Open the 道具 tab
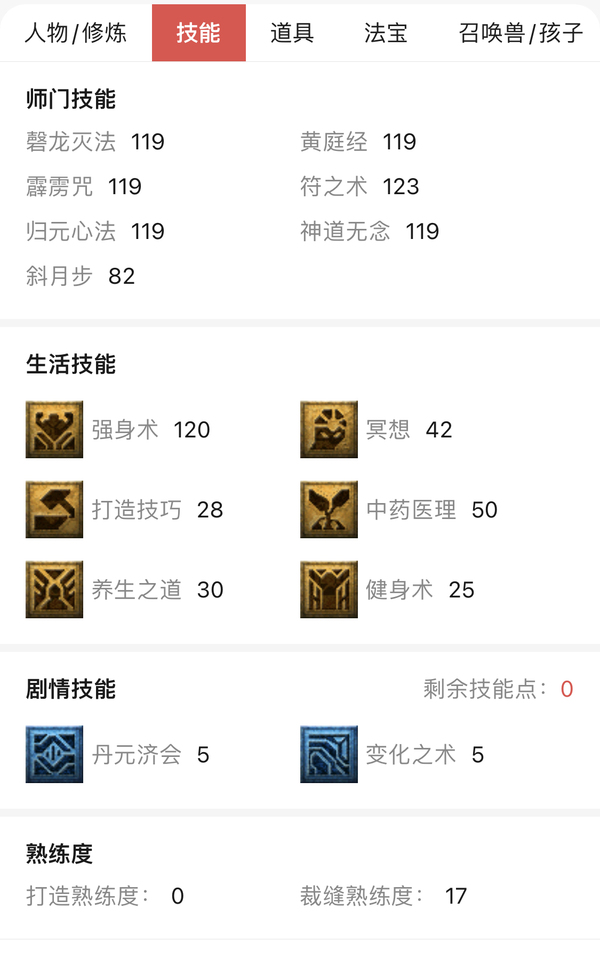 click(292, 32)
